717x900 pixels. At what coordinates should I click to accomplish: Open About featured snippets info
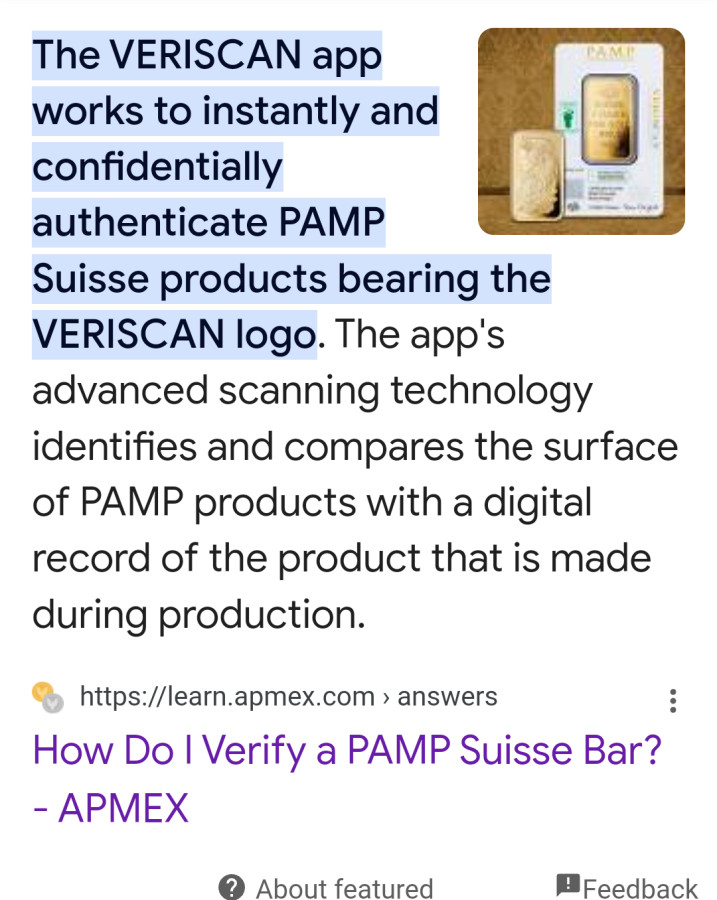[x=327, y=887]
